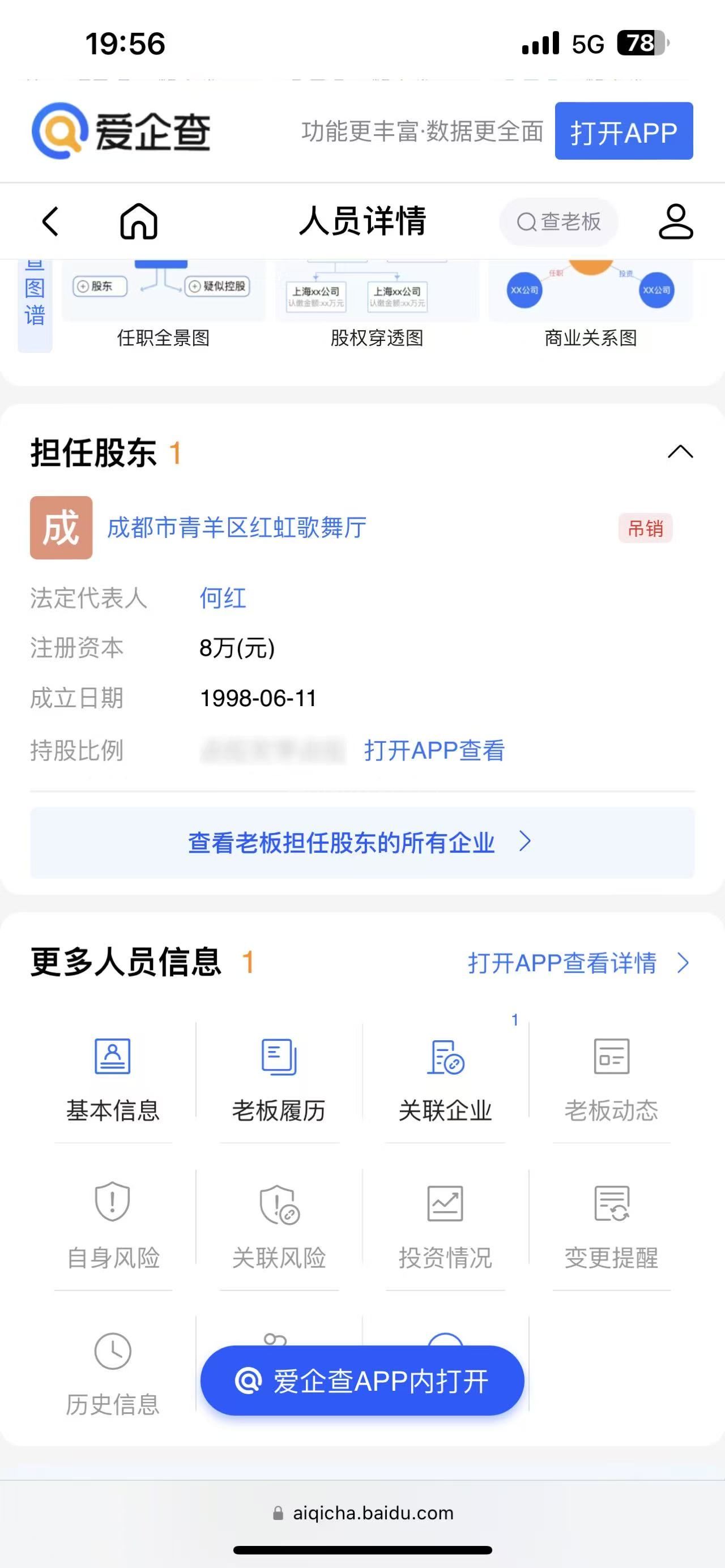The height and width of the screenshot is (1568, 725).
Task: Tap the 打开APP button
Action: pos(624,131)
